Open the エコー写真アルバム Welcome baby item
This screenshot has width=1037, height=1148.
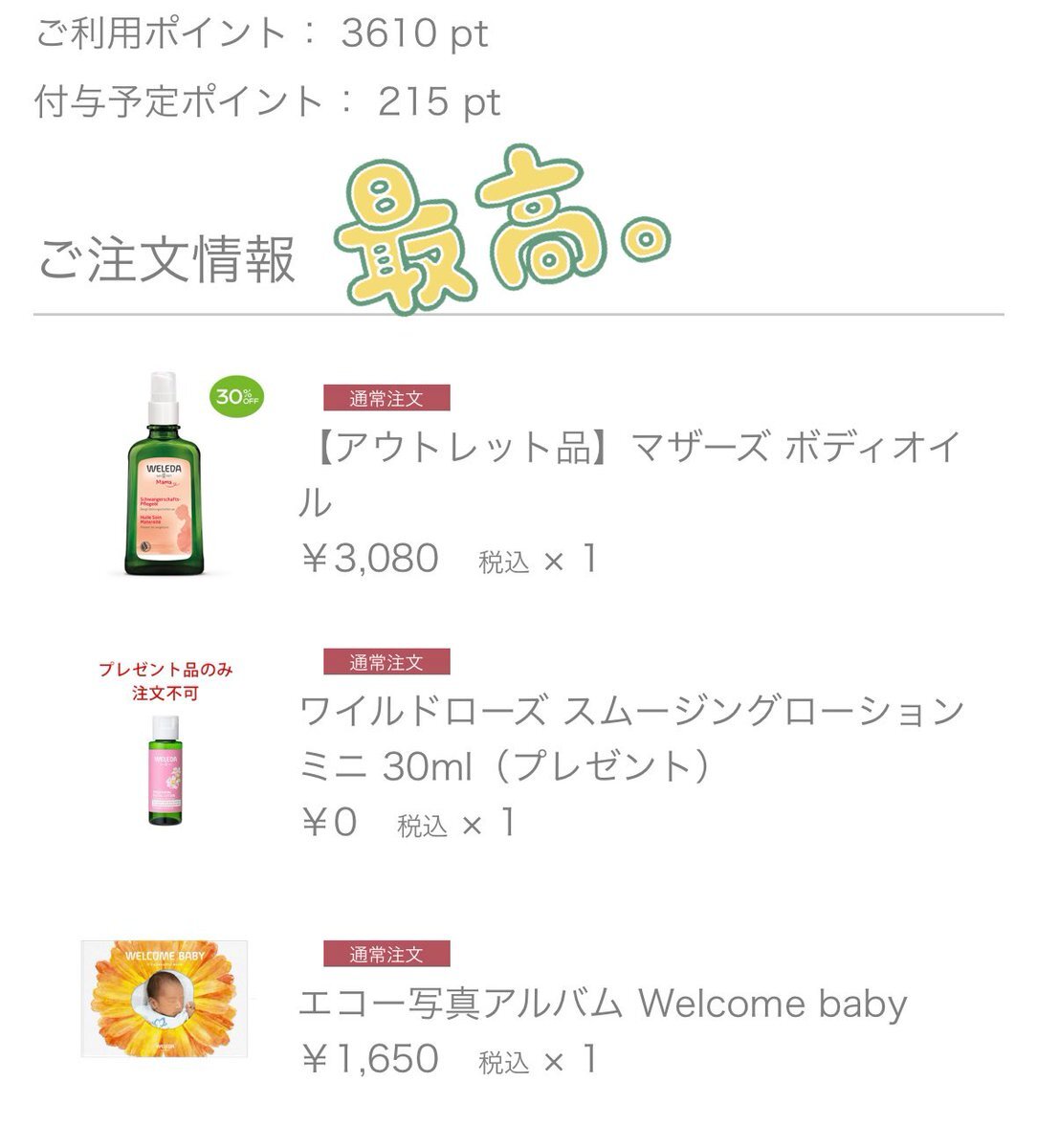click(x=603, y=1004)
